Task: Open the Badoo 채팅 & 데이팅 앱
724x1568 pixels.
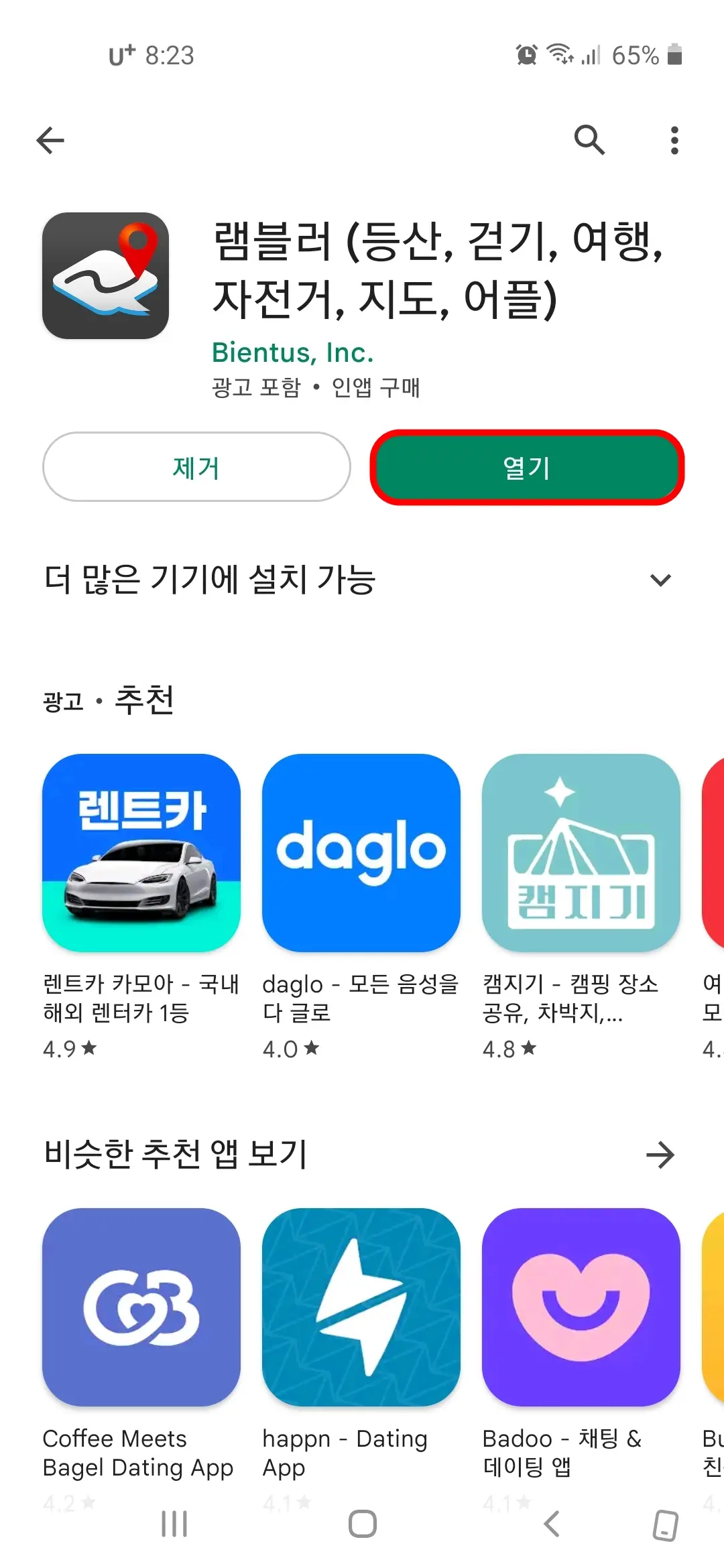Action: point(581,1310)
